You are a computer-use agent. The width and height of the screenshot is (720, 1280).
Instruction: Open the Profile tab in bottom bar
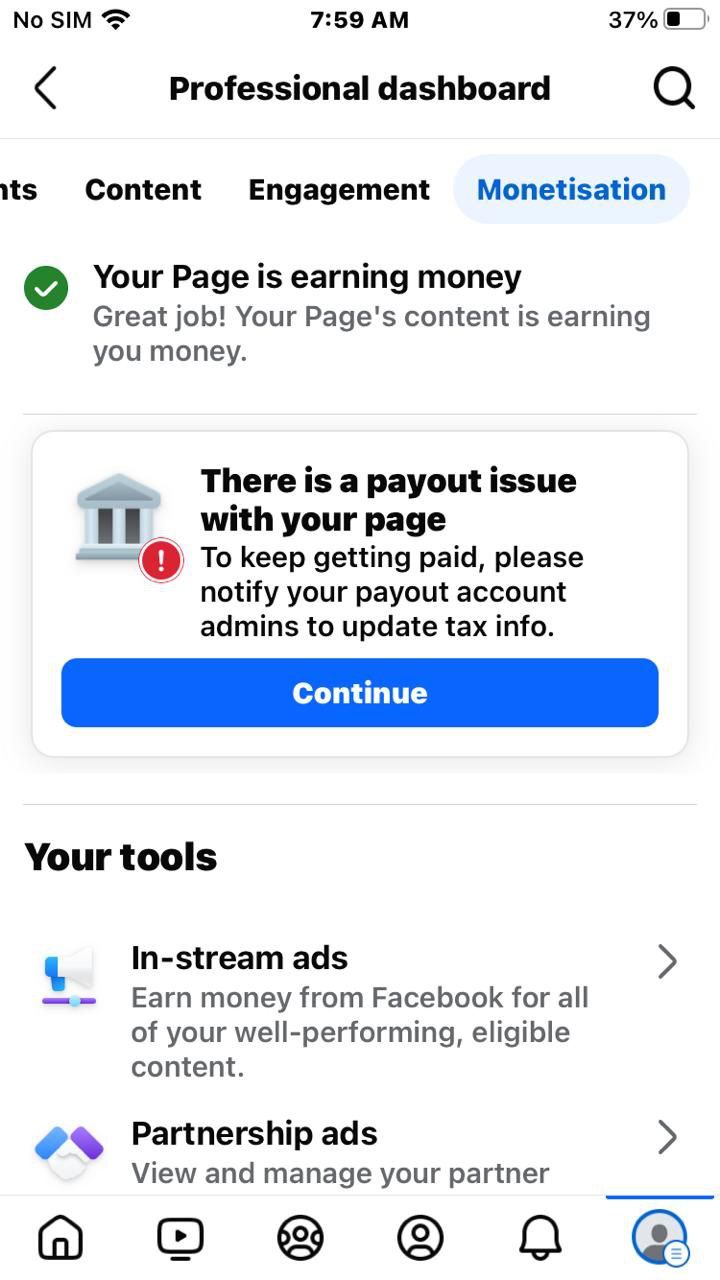(x=420, y=1238)
